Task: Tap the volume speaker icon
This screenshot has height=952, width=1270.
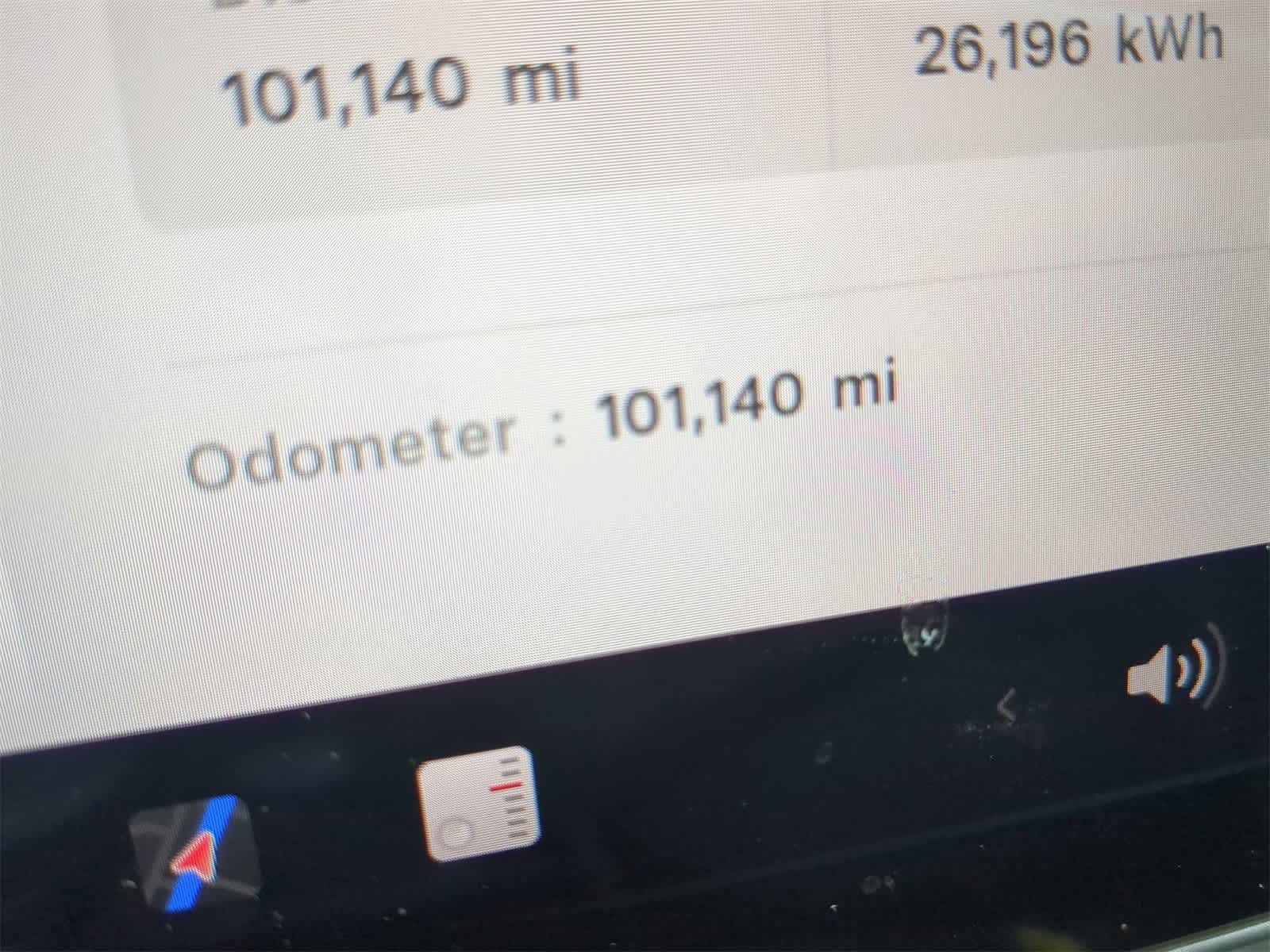Action: 1173,675
